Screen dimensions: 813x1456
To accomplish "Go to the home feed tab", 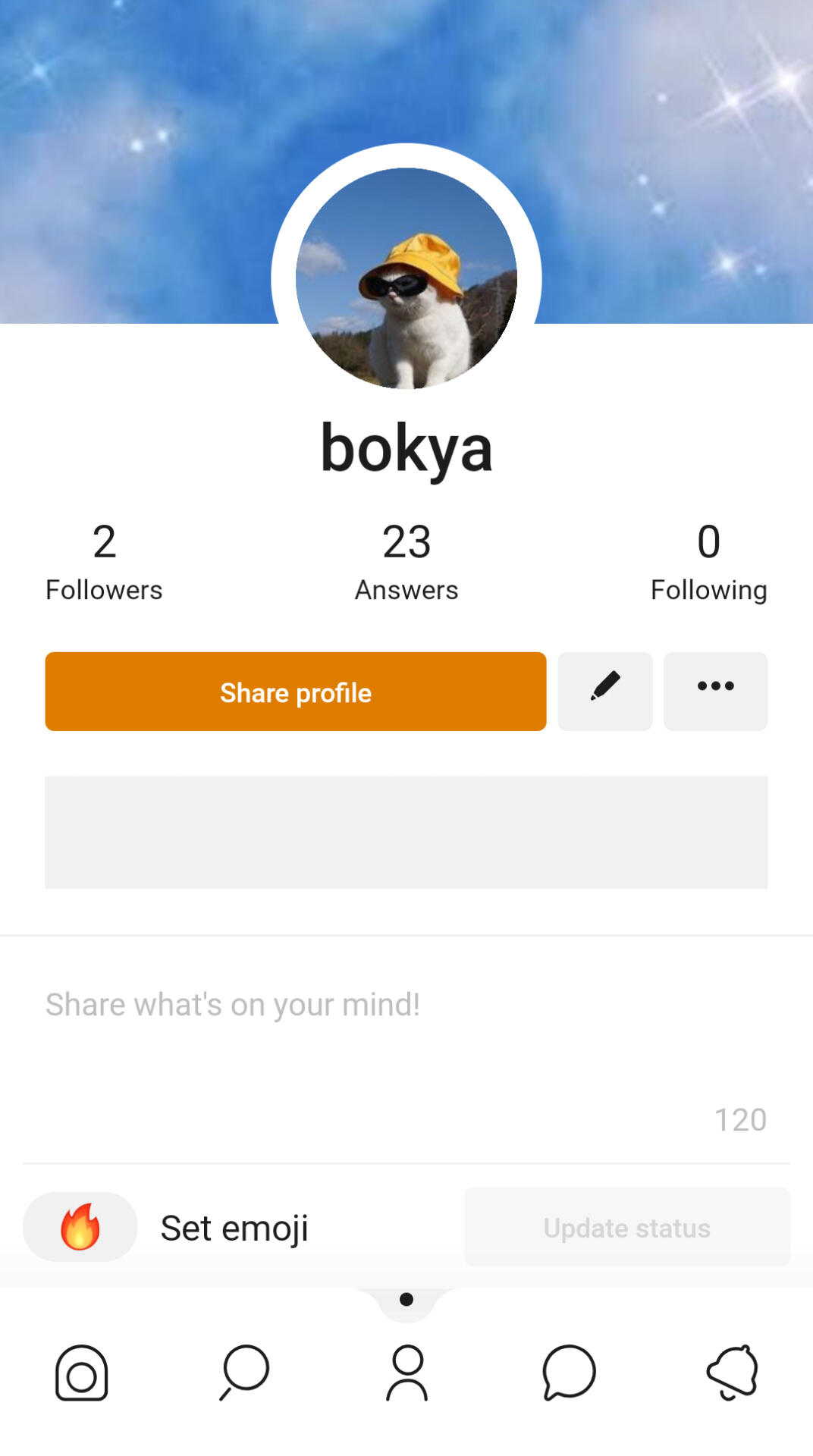I will [x=81, y=1373].
